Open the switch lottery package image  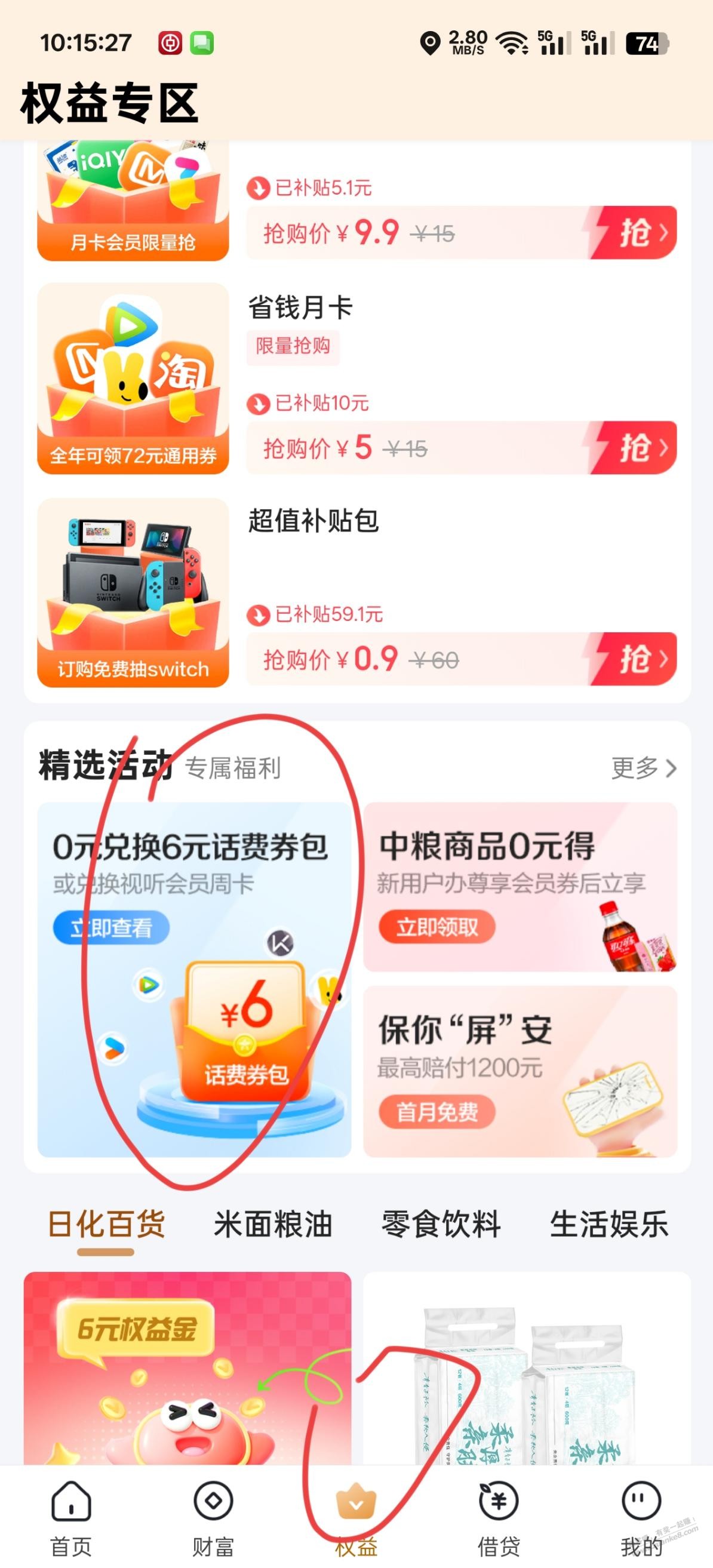pos(133,592)
